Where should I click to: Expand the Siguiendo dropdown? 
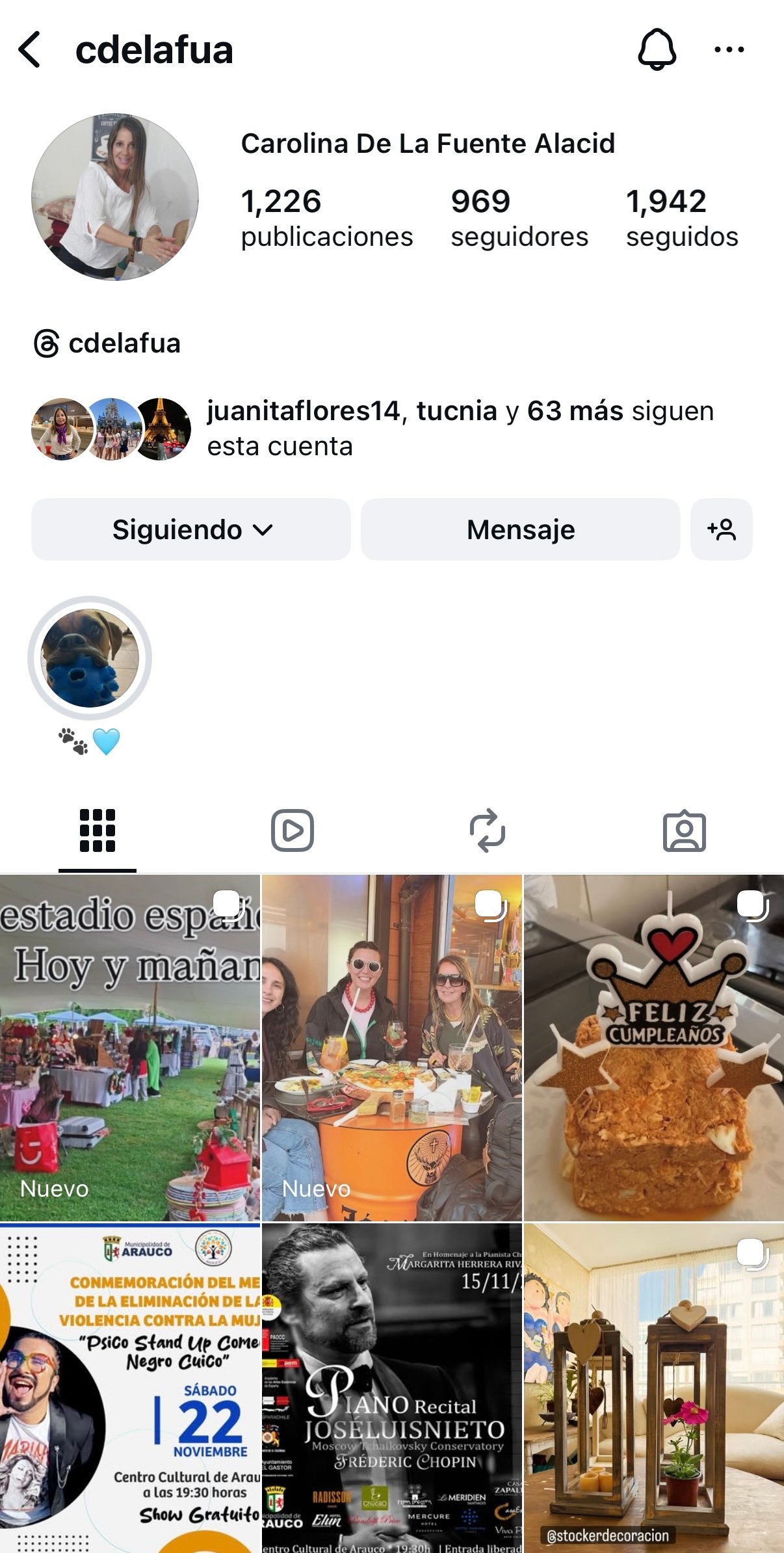click(x=191, y=529)
